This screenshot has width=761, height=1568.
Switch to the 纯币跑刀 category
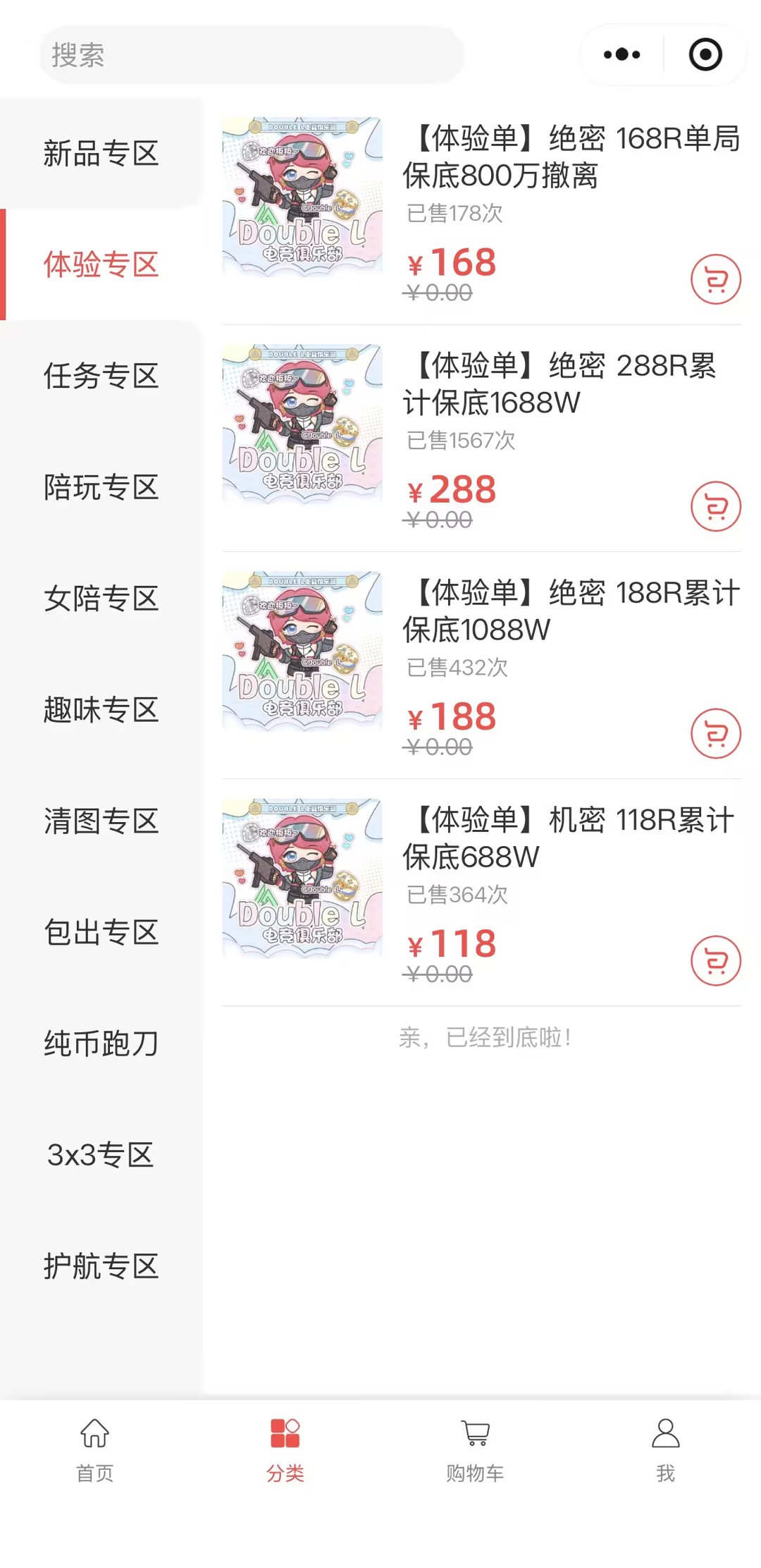click(x=101, y=1043)
